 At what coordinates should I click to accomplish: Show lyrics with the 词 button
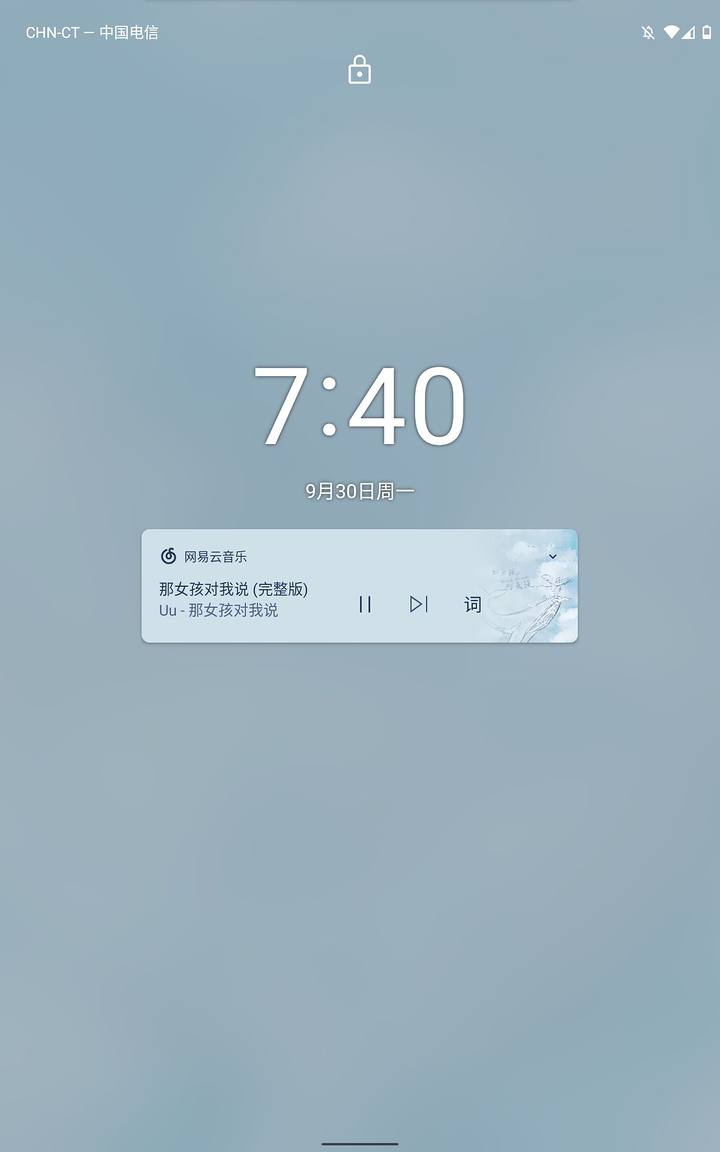pos(473,604)
